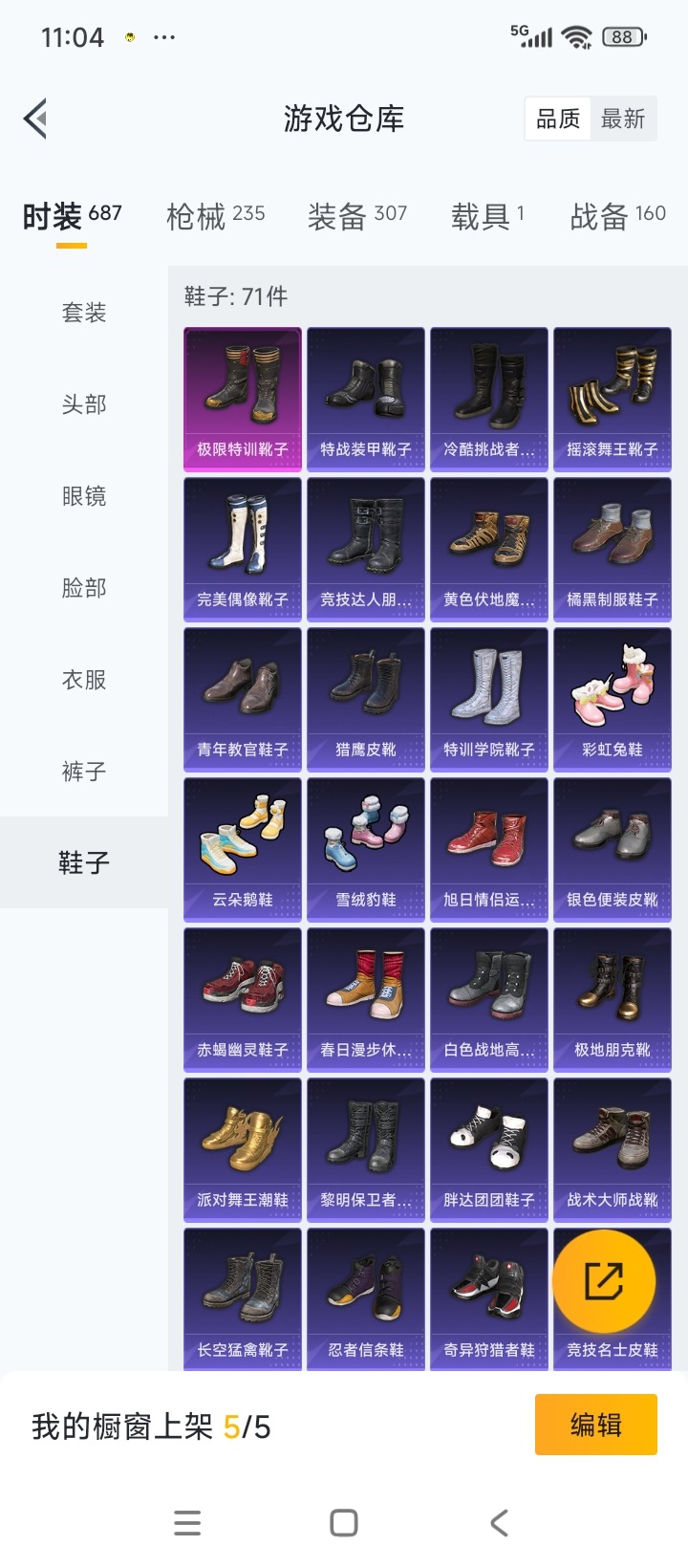688x1568 pixels.
Task: Select 套装 in the sidebar
Action: tap(84, 312)
